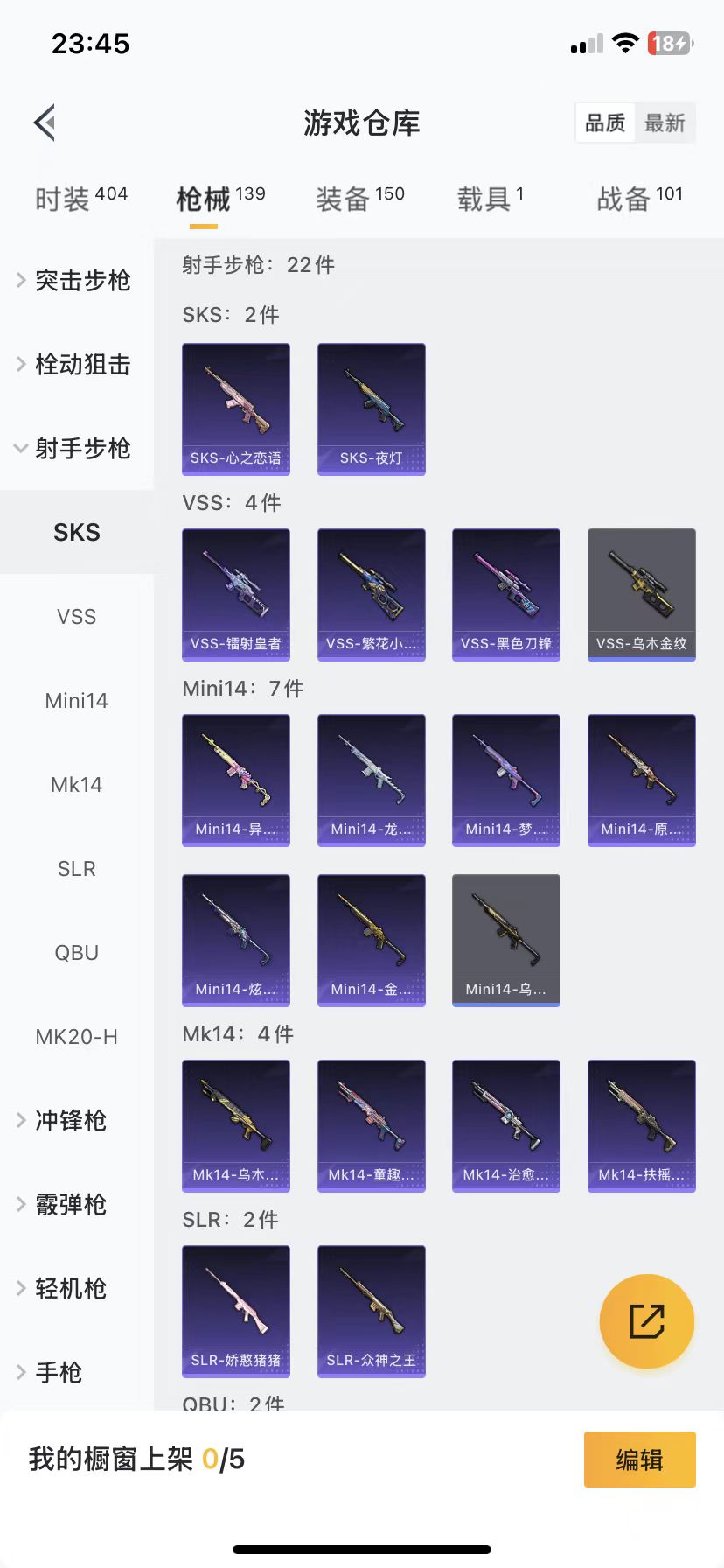Switch to the 战备 tab
724x1568 pixels.
[x=639, y=199]
